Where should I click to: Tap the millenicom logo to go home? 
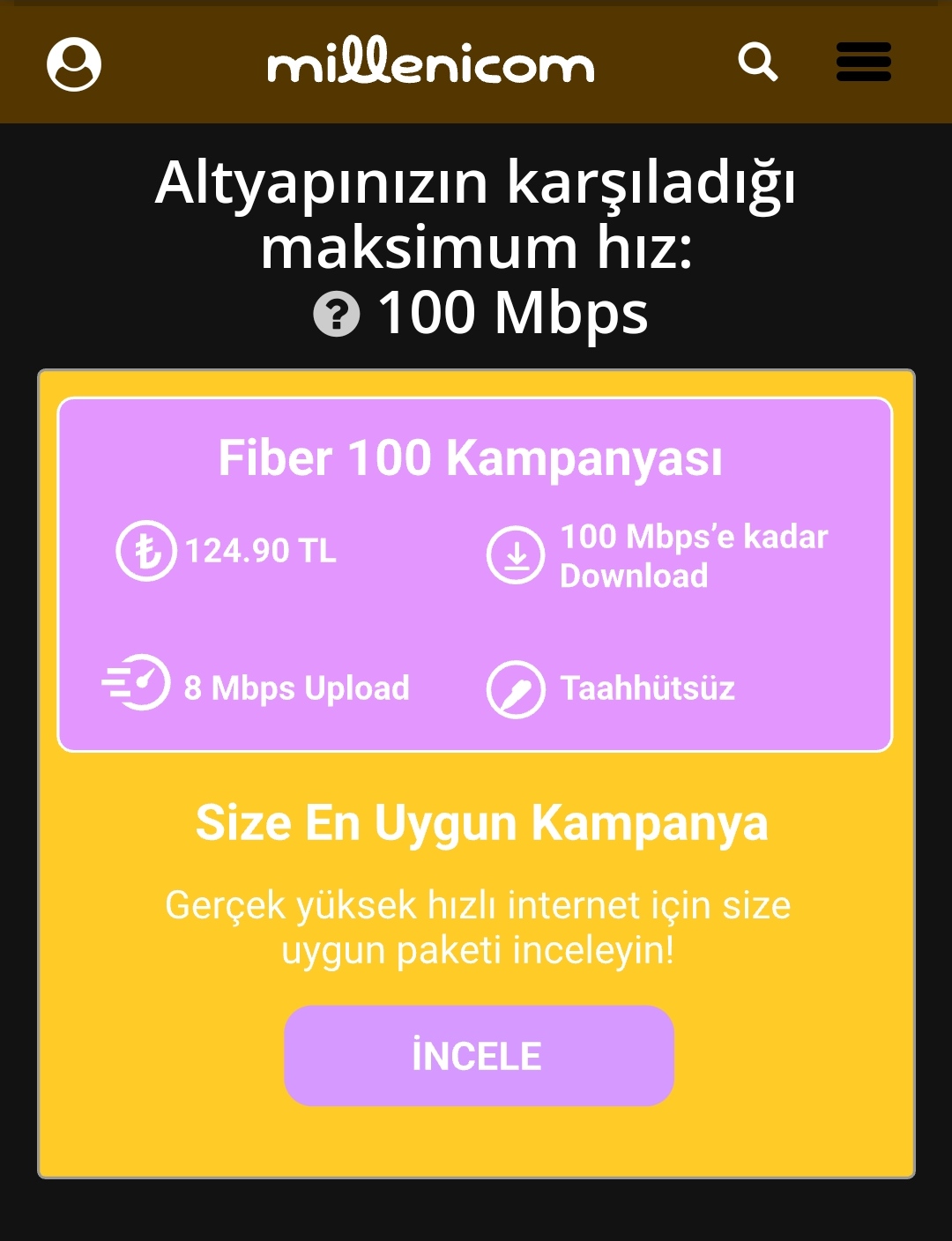click(x=431, y=63)
